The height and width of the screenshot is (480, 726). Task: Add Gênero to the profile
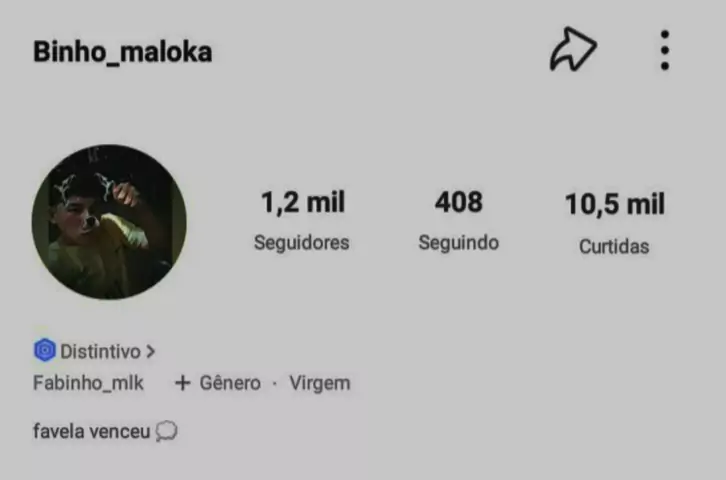tap(218, 383)
